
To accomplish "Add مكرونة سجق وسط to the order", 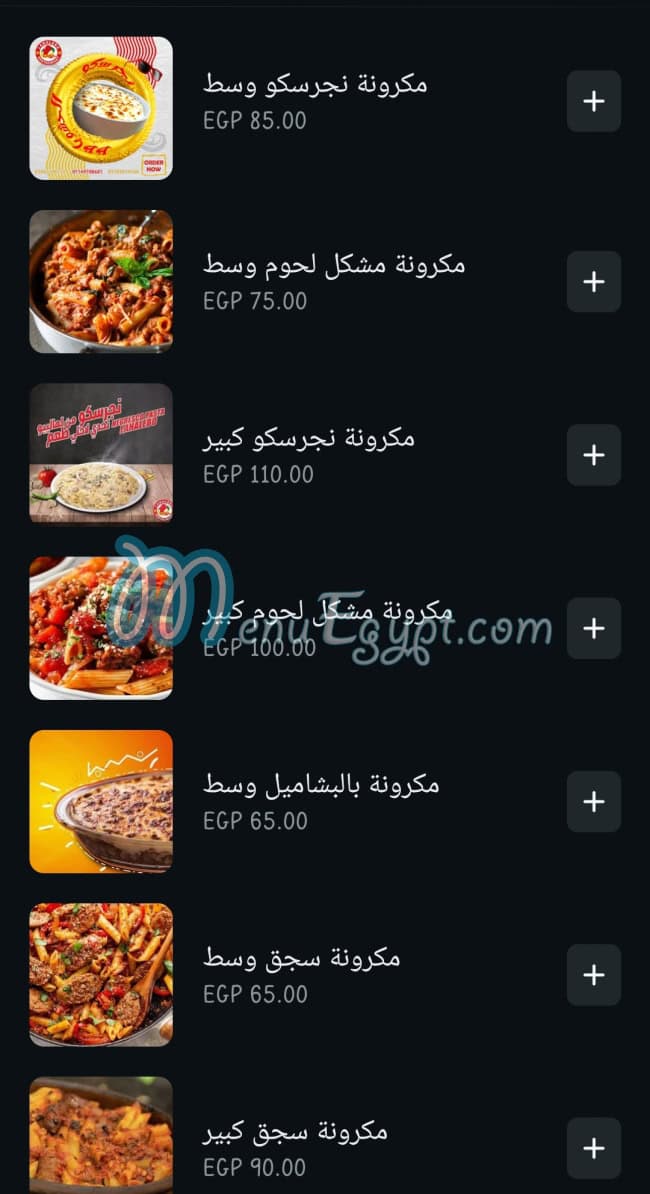I will 594,975.
